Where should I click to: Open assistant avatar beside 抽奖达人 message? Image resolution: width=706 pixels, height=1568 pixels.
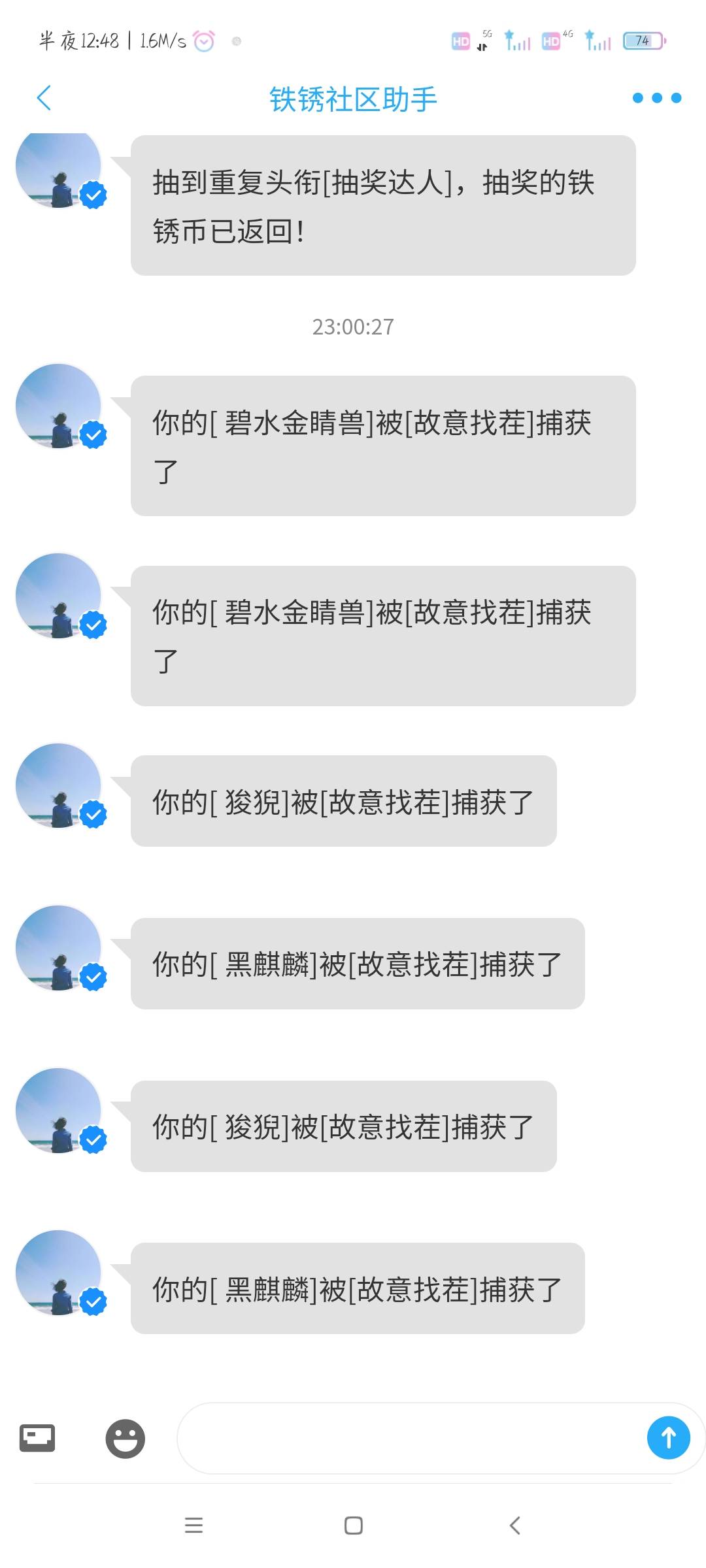[59, 170]
